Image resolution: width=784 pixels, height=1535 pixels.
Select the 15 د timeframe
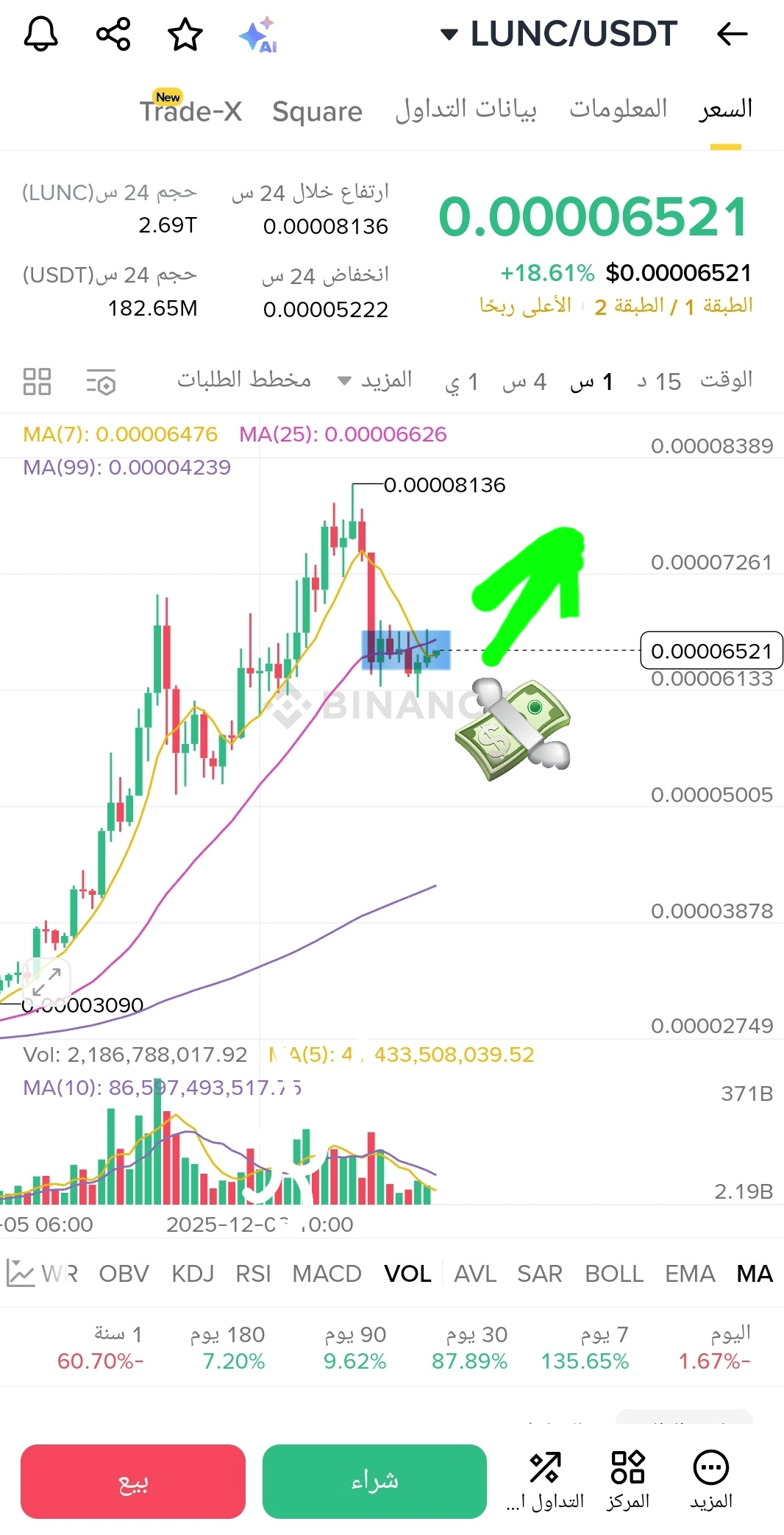[659, 381]
